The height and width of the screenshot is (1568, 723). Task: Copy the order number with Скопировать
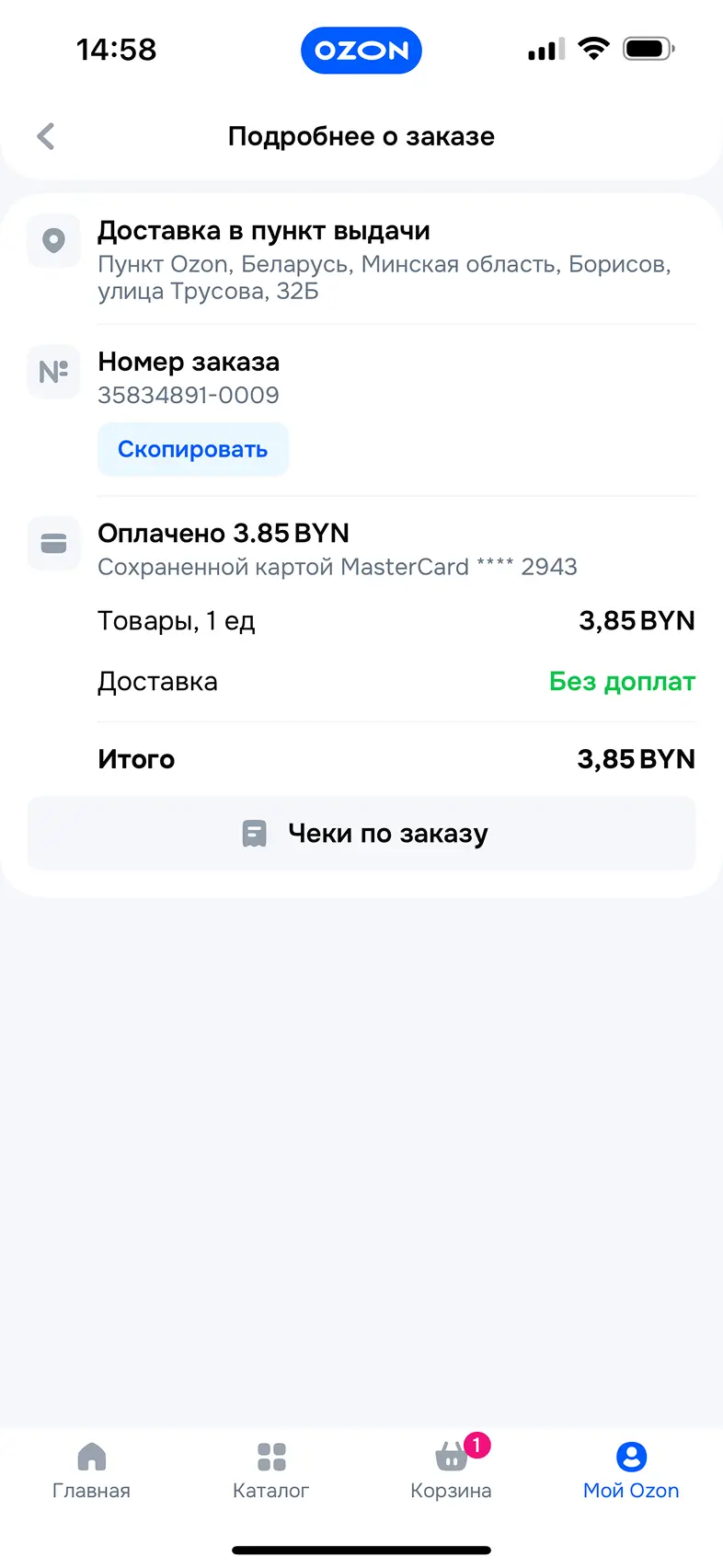click(192, 449)
